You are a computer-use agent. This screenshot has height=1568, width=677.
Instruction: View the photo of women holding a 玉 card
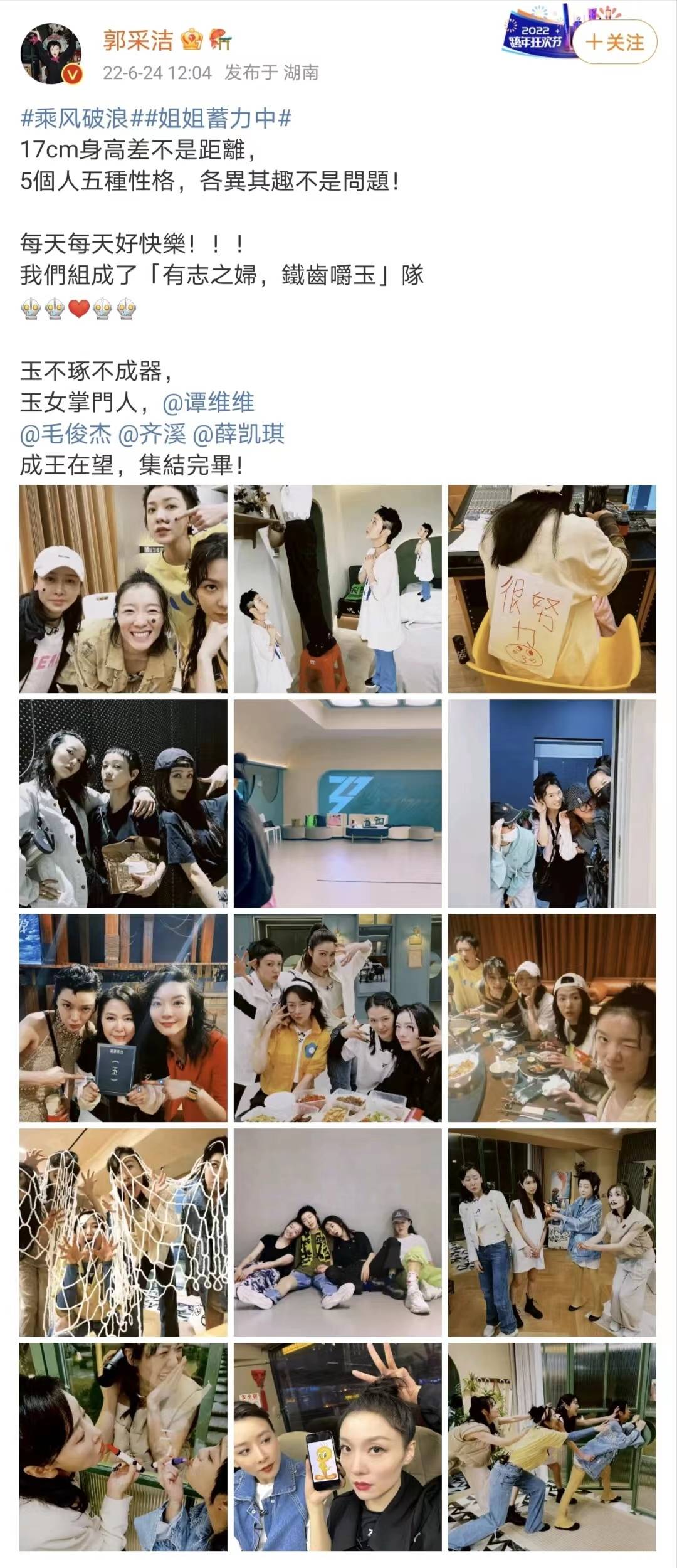pyautogui.click(x=123, y=1018)
